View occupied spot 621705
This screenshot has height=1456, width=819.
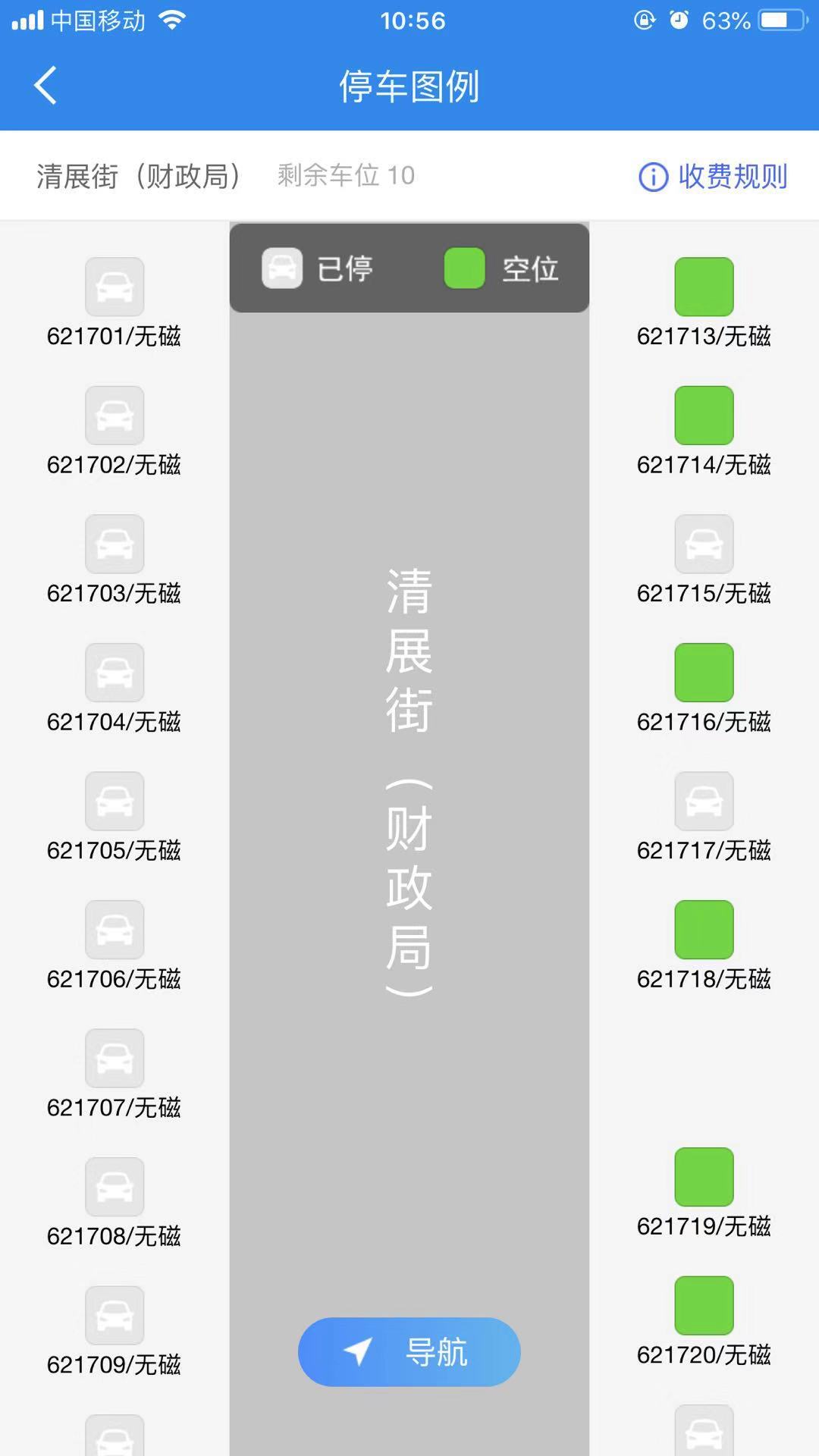point(115,802)
